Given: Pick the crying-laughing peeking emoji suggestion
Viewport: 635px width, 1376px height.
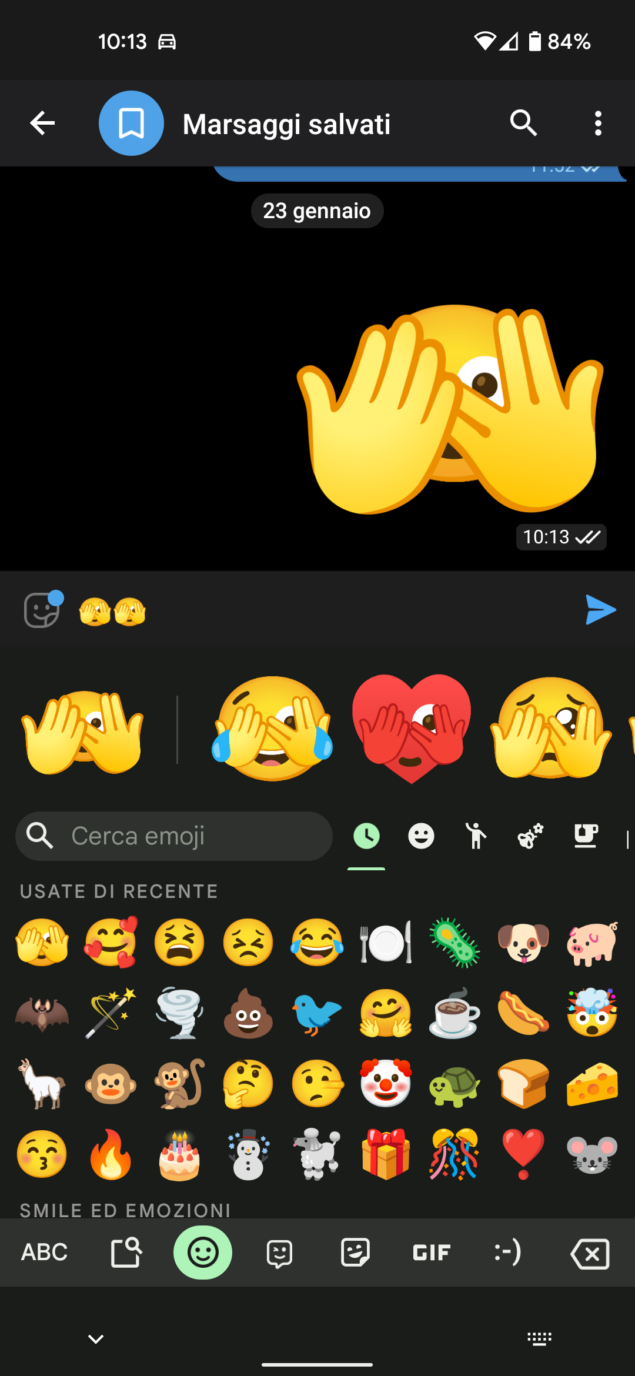Looking at the screenshot, I should [x=271, y=729].
